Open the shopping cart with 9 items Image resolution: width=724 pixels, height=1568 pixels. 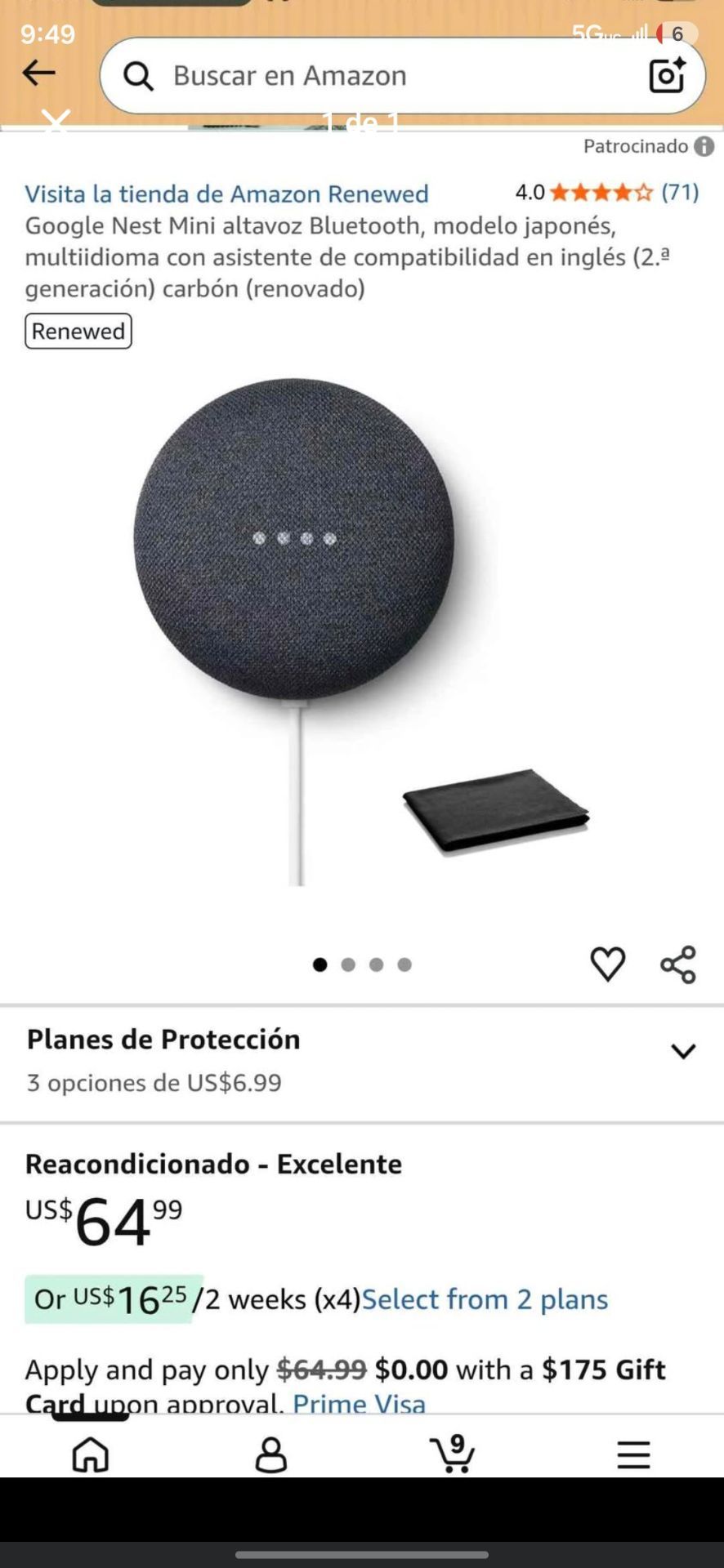coord(453,1453)
